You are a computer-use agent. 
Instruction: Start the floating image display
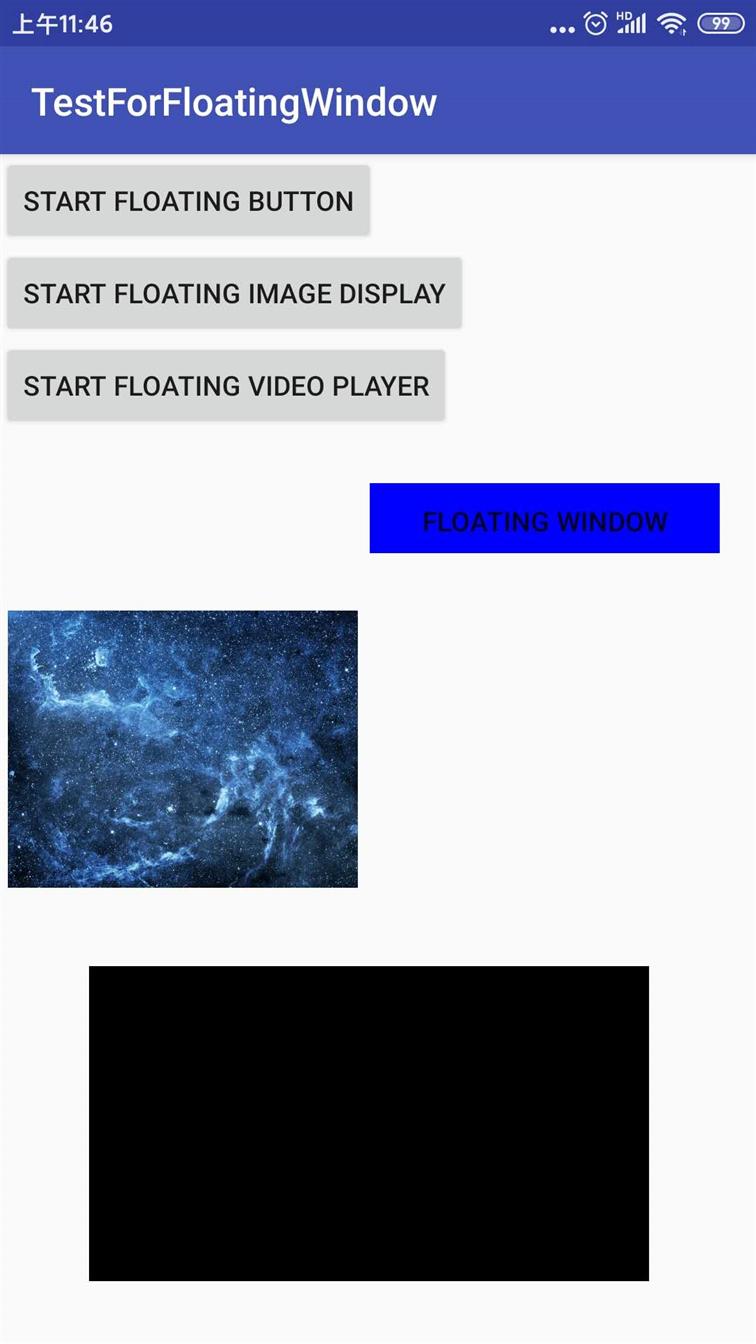[x=234, y=293]
